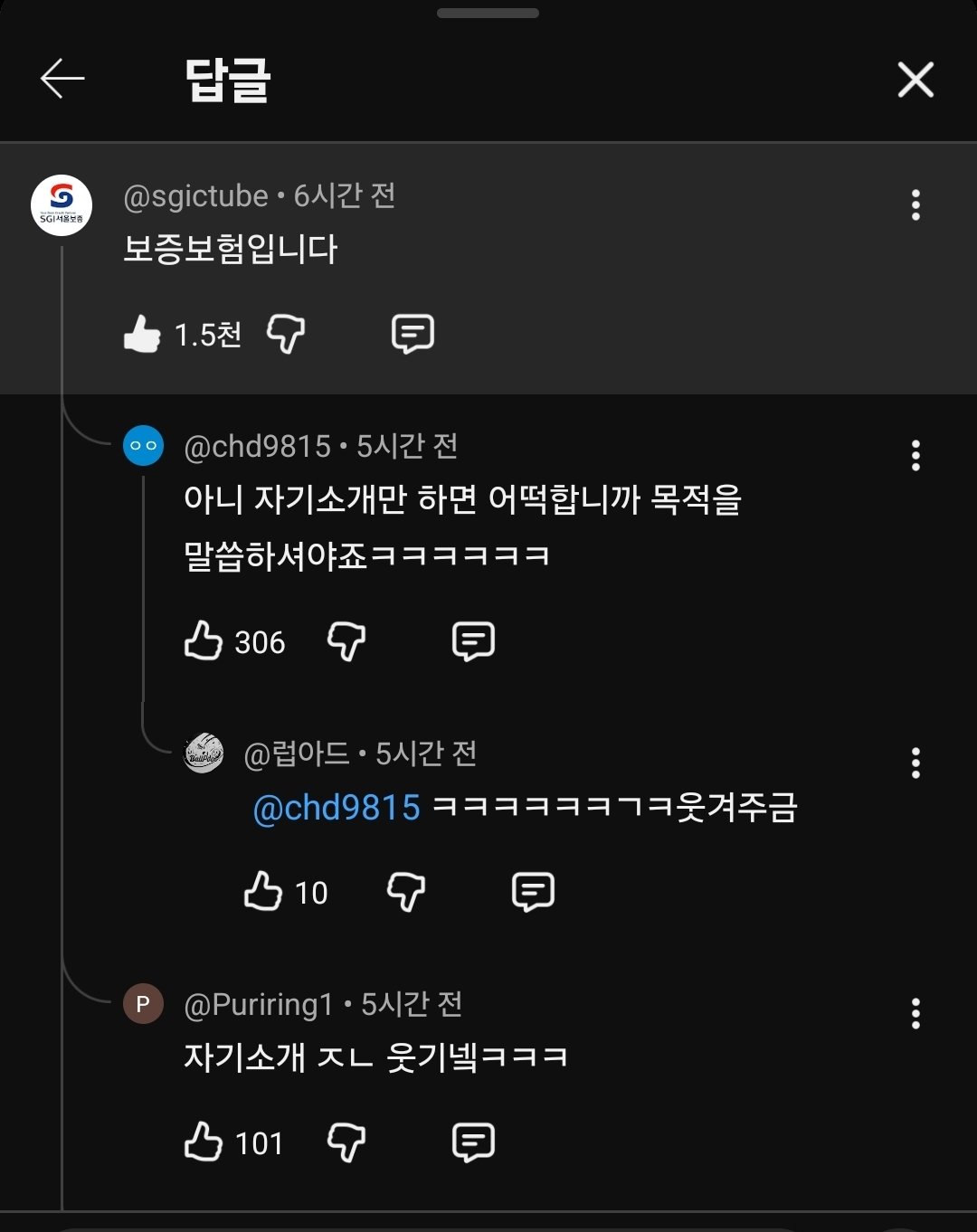
Task: Dislike the @chd9815 reply
Action: click(346, 641)
